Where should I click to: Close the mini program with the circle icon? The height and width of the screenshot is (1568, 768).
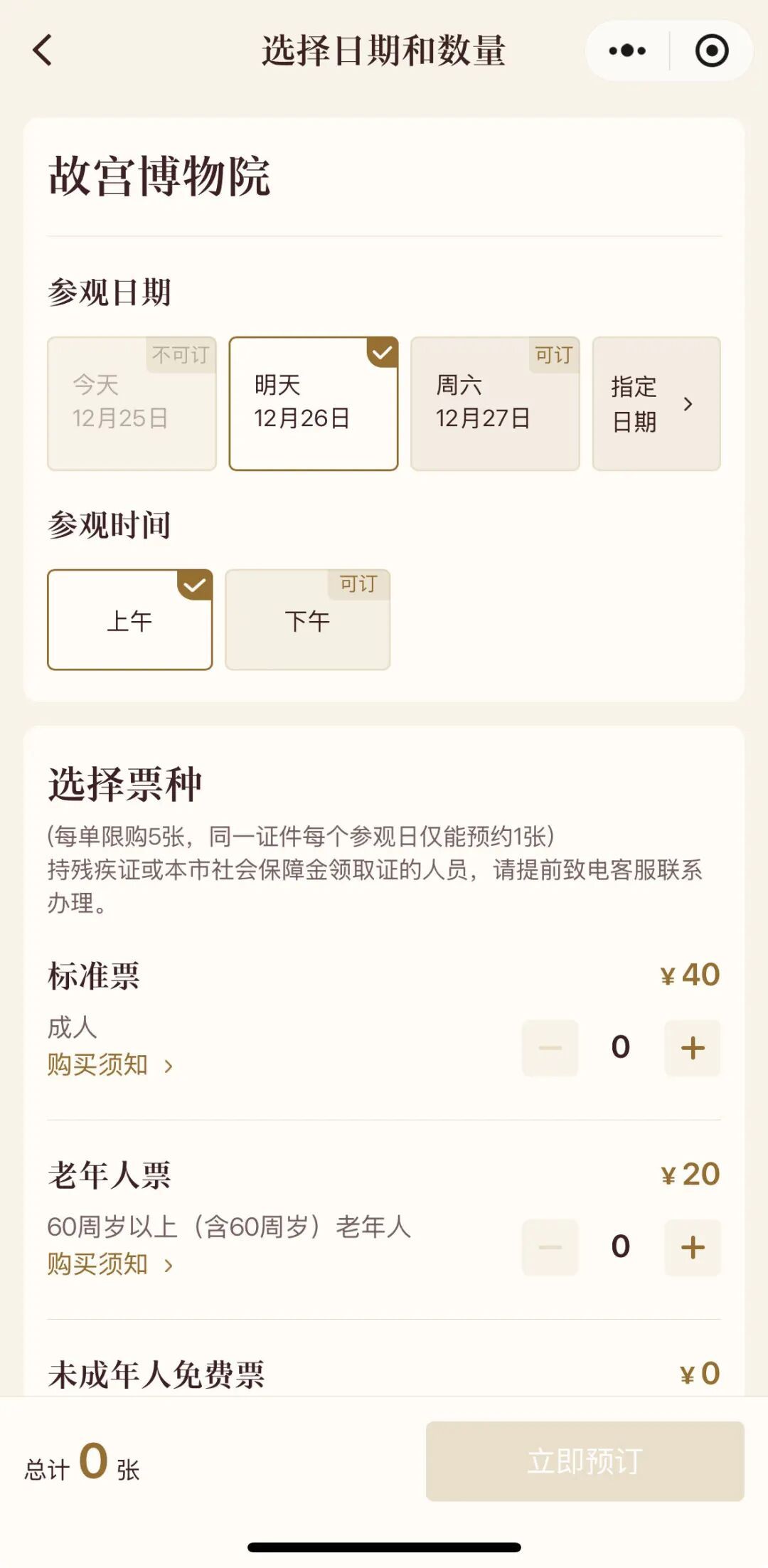711,51
